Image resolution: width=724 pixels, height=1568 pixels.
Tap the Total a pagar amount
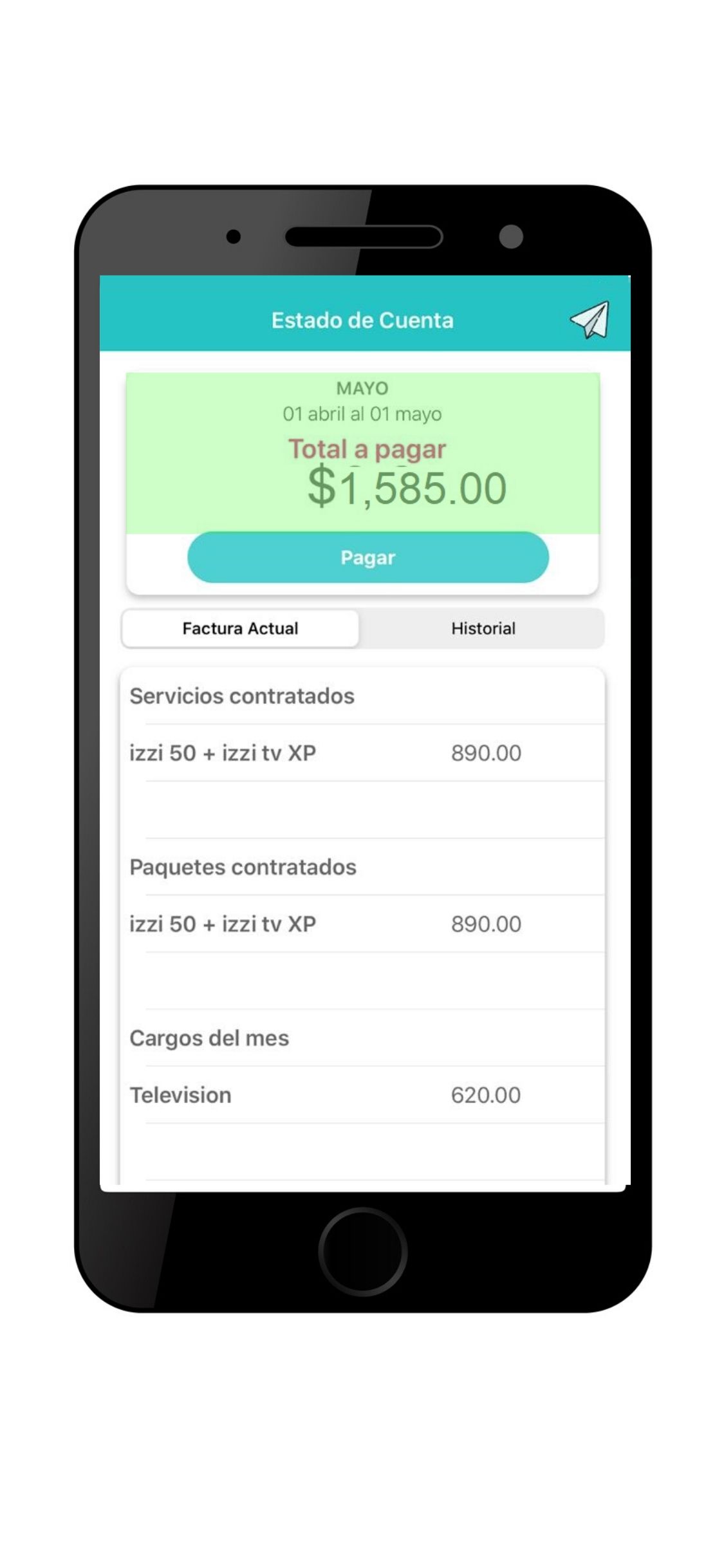pos(407,488)
